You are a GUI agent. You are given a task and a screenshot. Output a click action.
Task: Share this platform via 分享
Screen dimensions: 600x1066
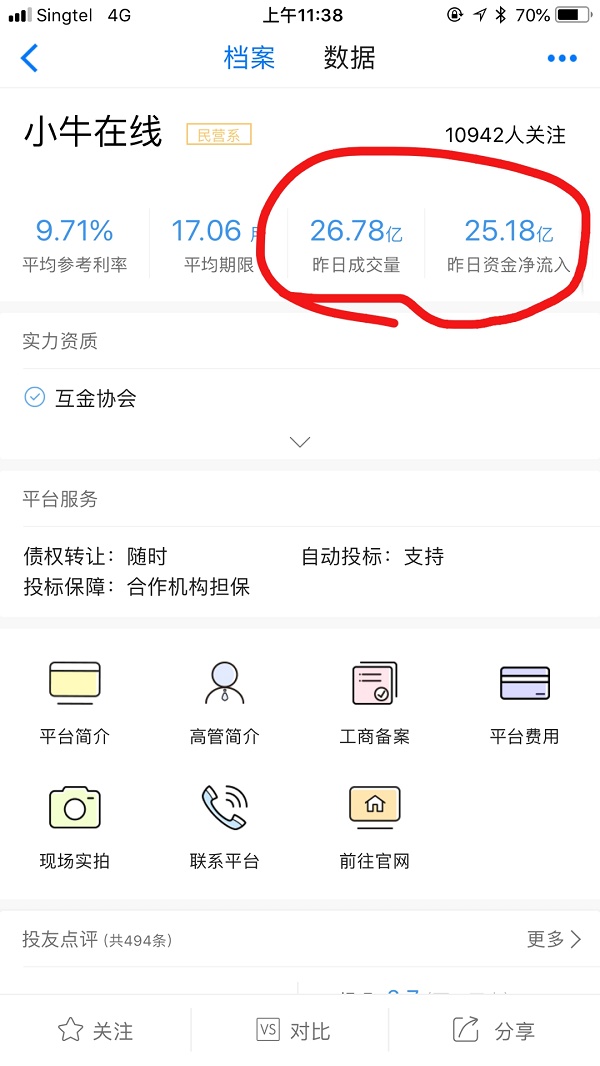pyautogui.click(x=494, y=1030)
